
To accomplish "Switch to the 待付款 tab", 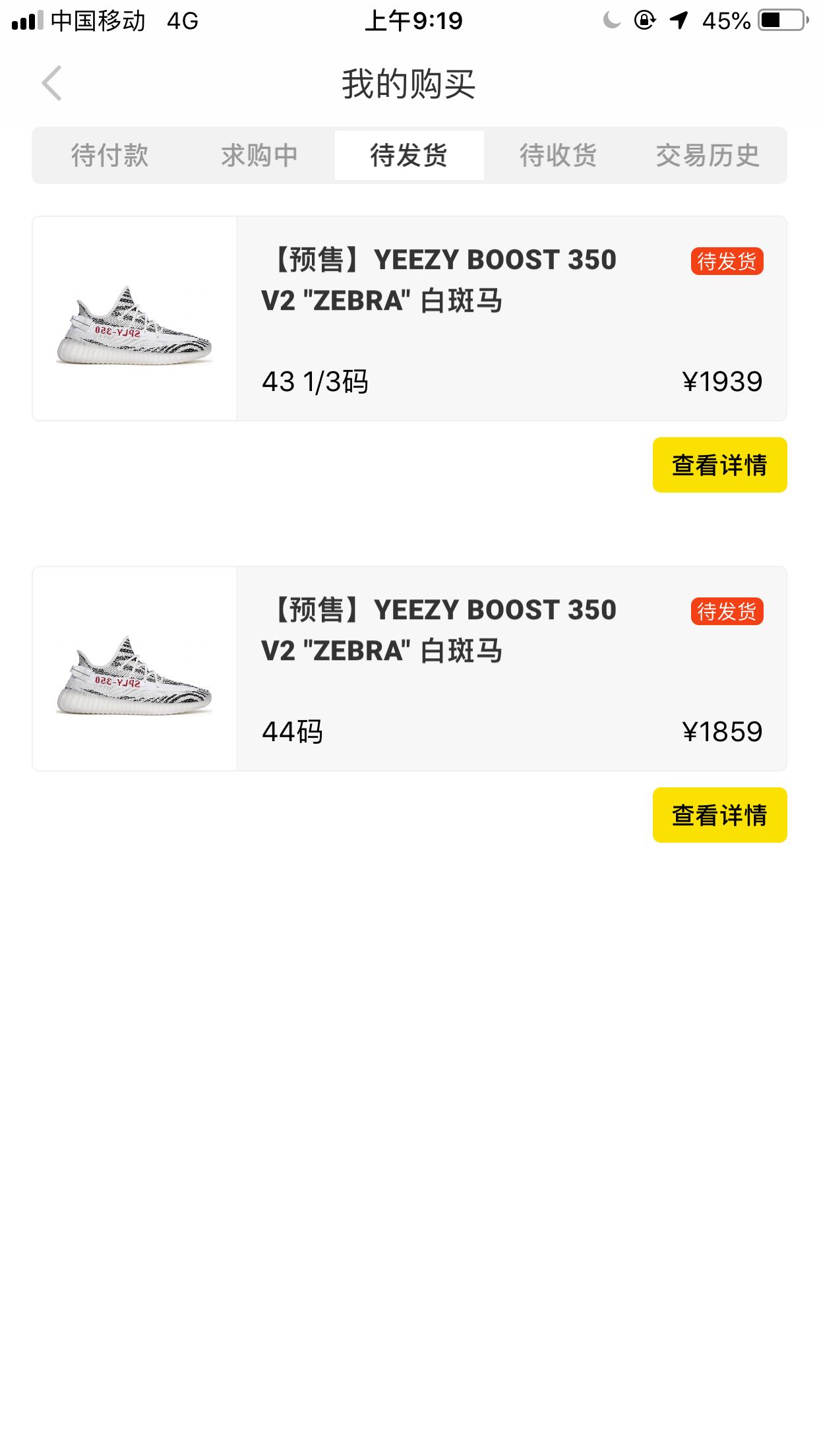I will pos(110,156).
